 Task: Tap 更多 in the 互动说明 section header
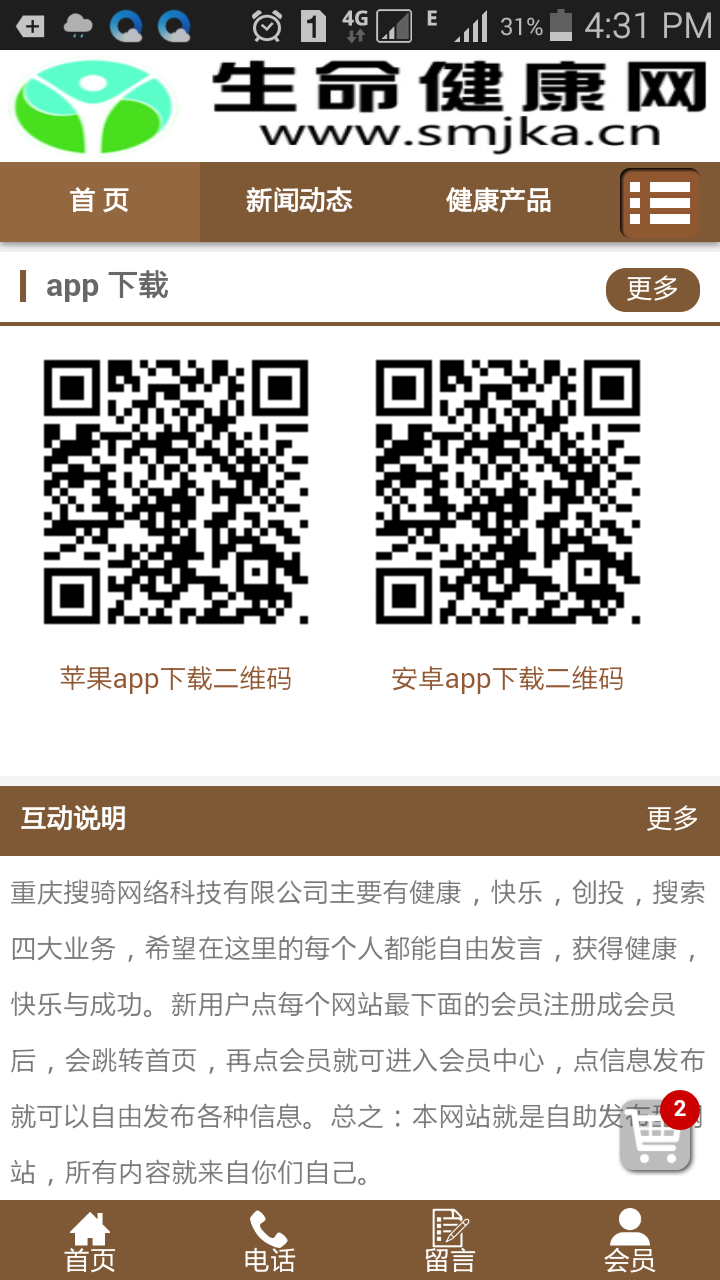[671, 819]
